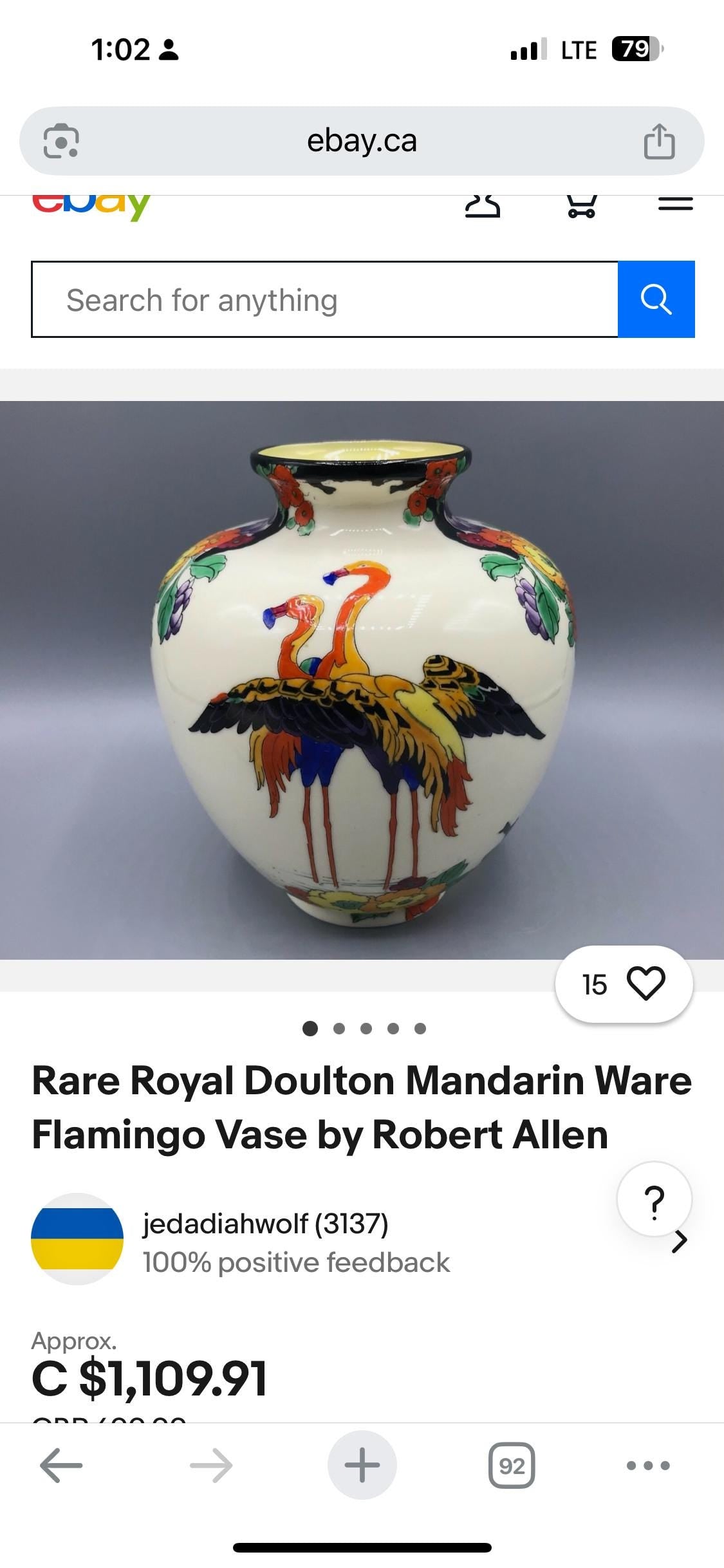Open a new browser tab
This screenshot has width=724, height=1568.
pyautogui.click(x=362, y=1465)
